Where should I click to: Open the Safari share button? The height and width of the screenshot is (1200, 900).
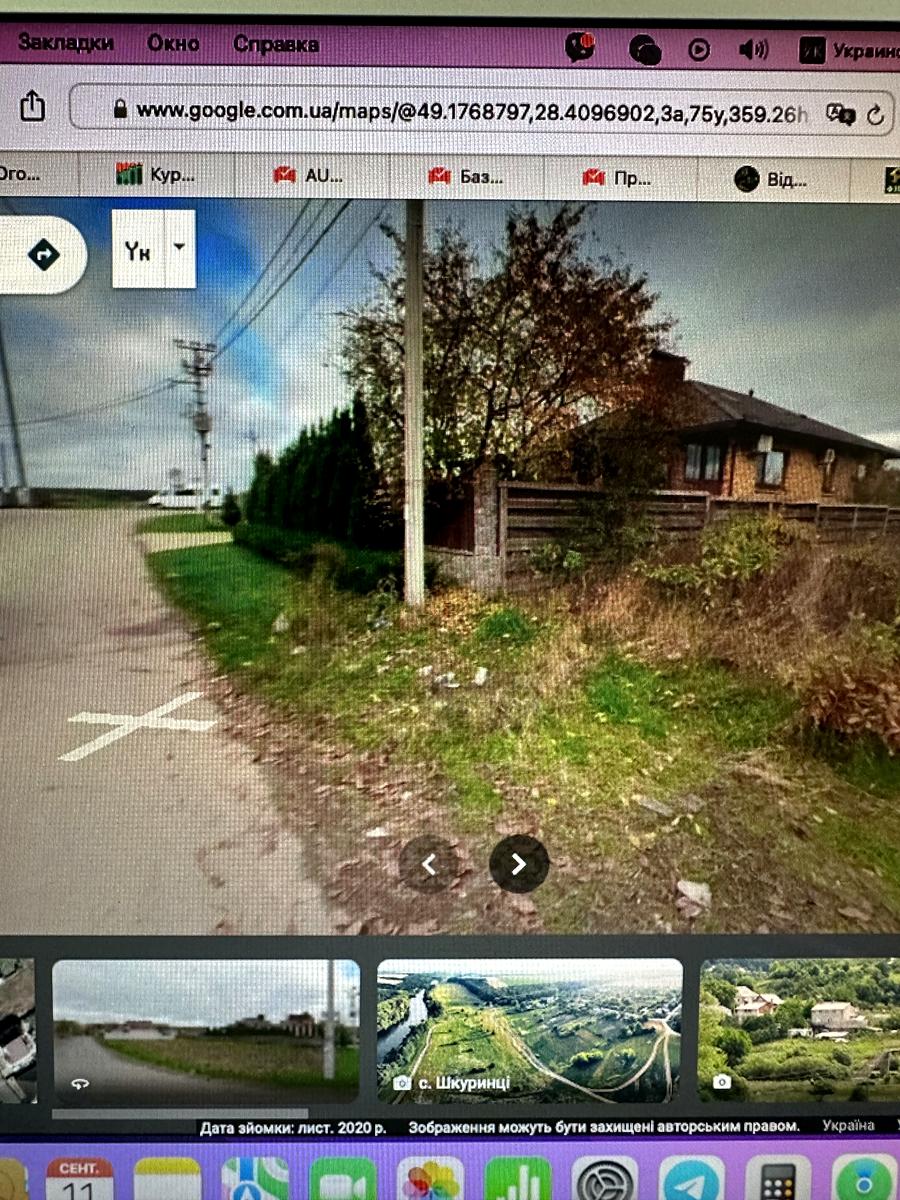tap(33, 106)
